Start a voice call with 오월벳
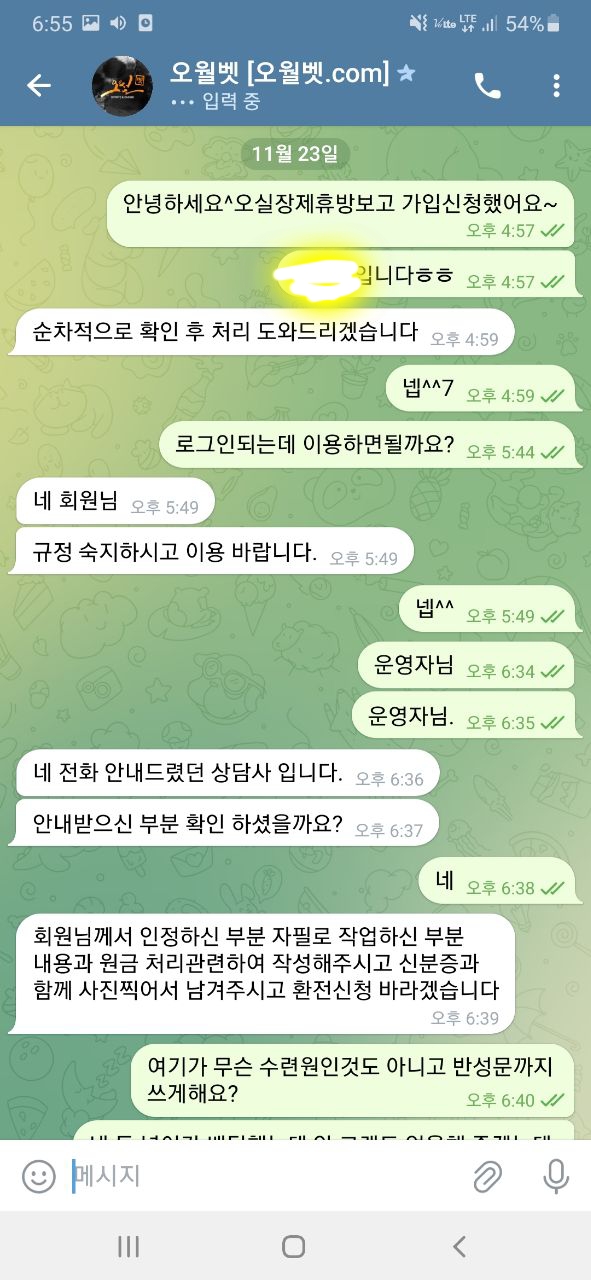This screenshot has height=1280, width=591. [x=487, y=86]
